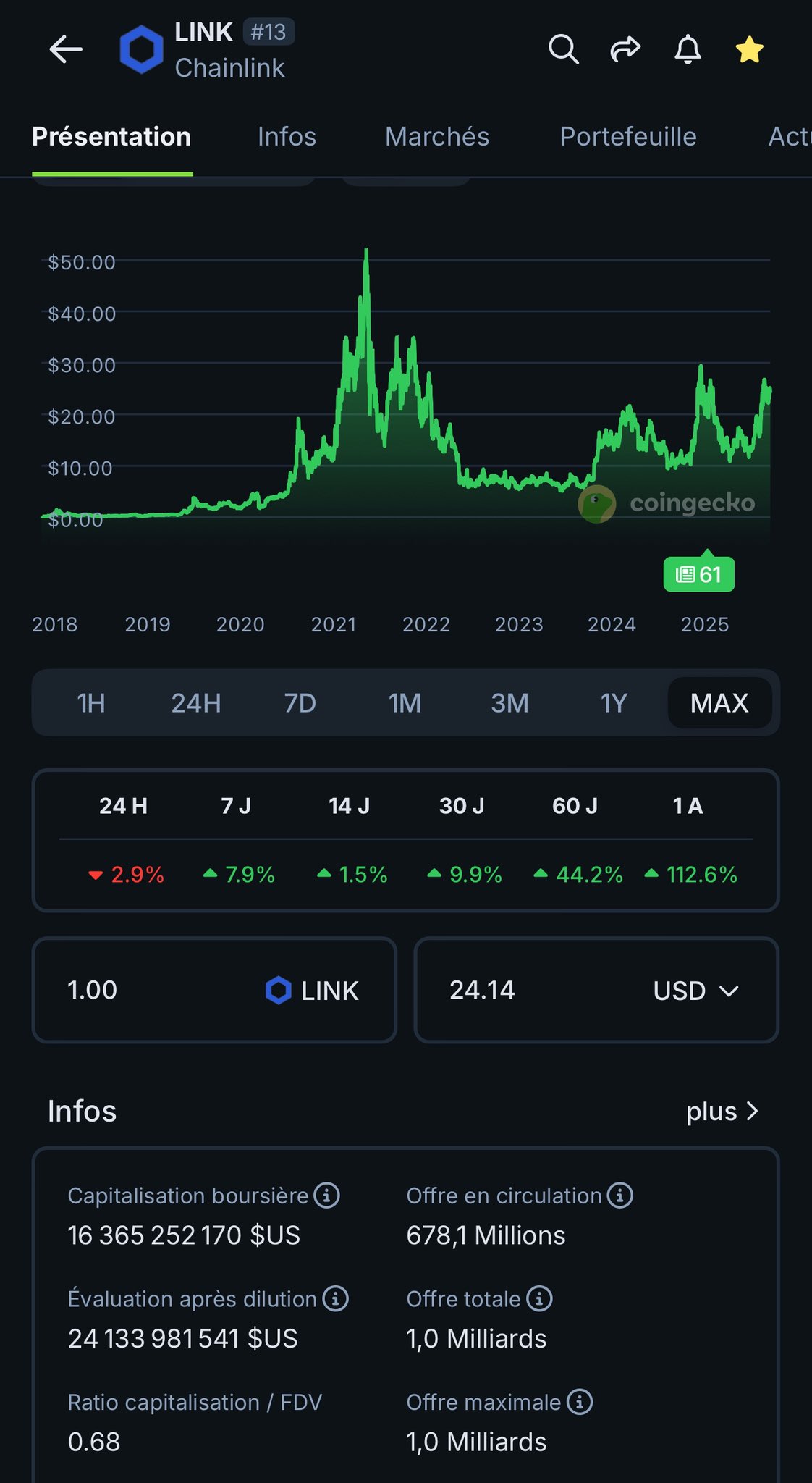Screen dimensions: 812x1483
Task: Show info about Capitalisation boursière
Action: [x=327, y=1195]
